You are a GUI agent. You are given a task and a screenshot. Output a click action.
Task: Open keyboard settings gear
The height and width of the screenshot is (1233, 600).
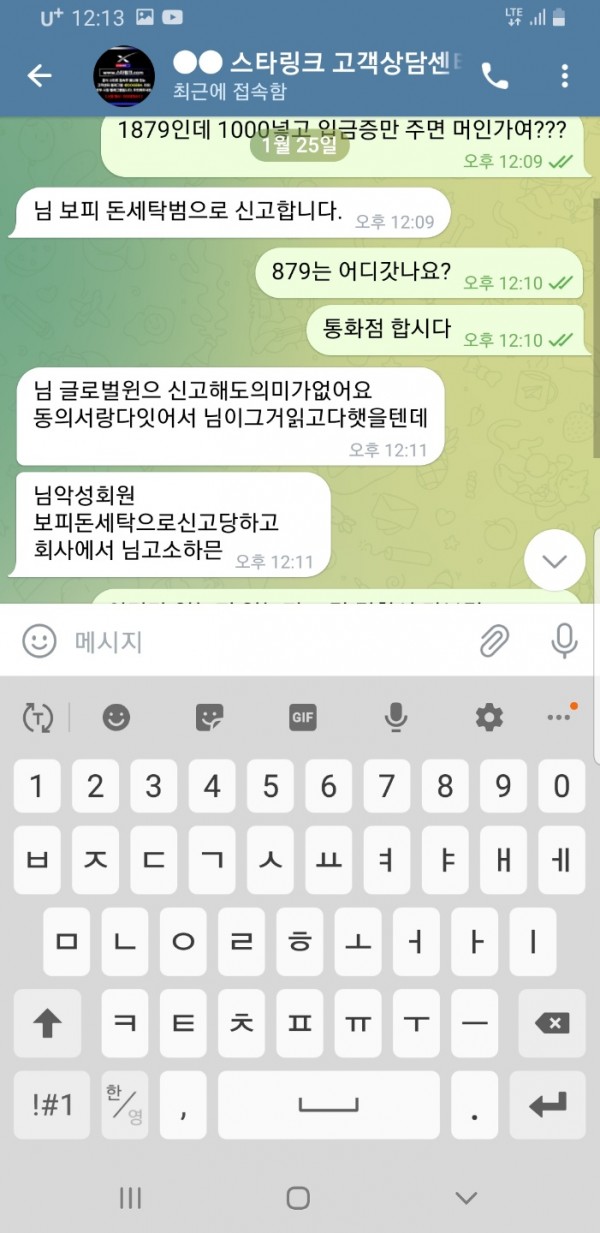pyautogui.click(x=489, y=716)
